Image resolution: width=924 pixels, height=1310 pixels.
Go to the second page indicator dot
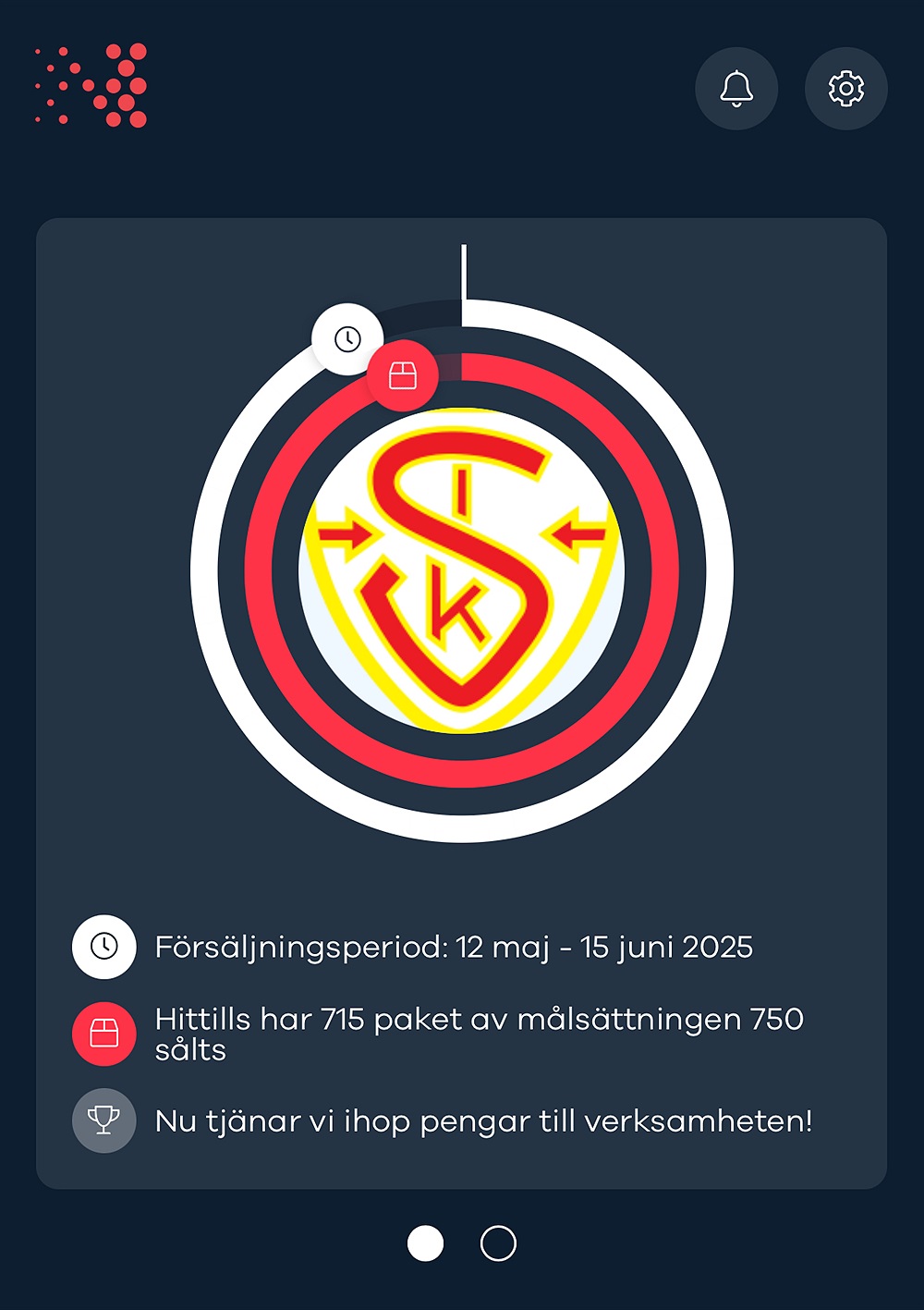[x=498, y=1243]
